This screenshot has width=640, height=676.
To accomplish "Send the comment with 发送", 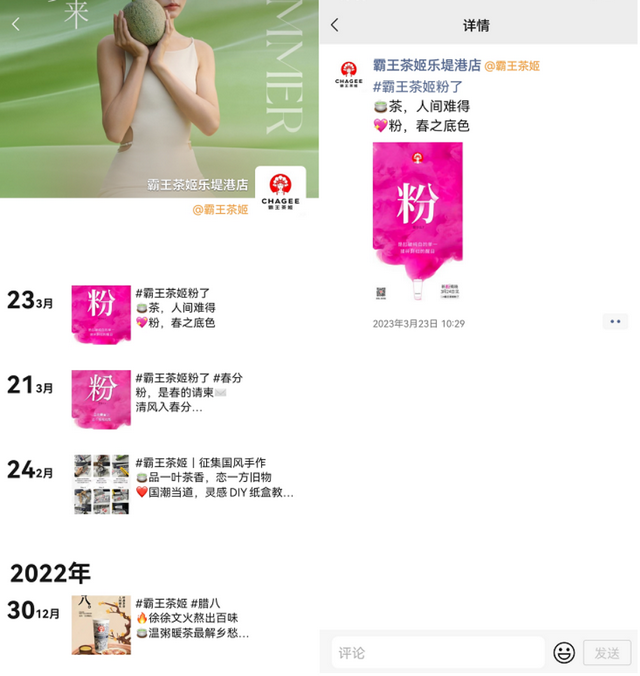I will coord(607,653).
